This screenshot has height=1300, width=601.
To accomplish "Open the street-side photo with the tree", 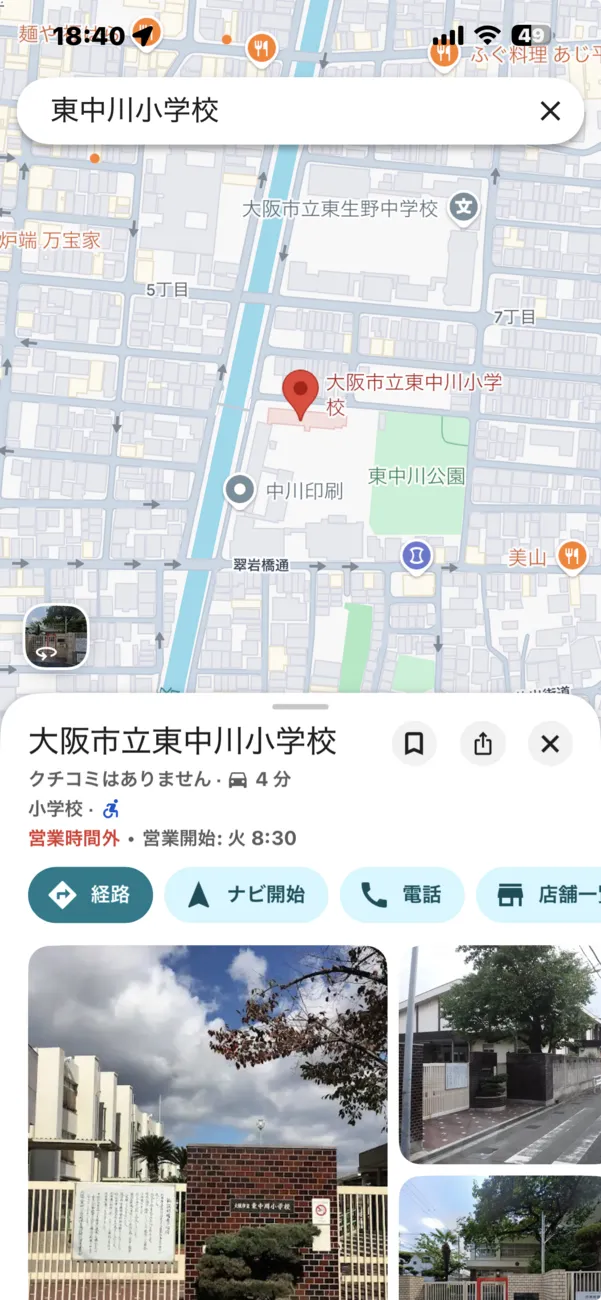I will click(x=500, y=1054).
